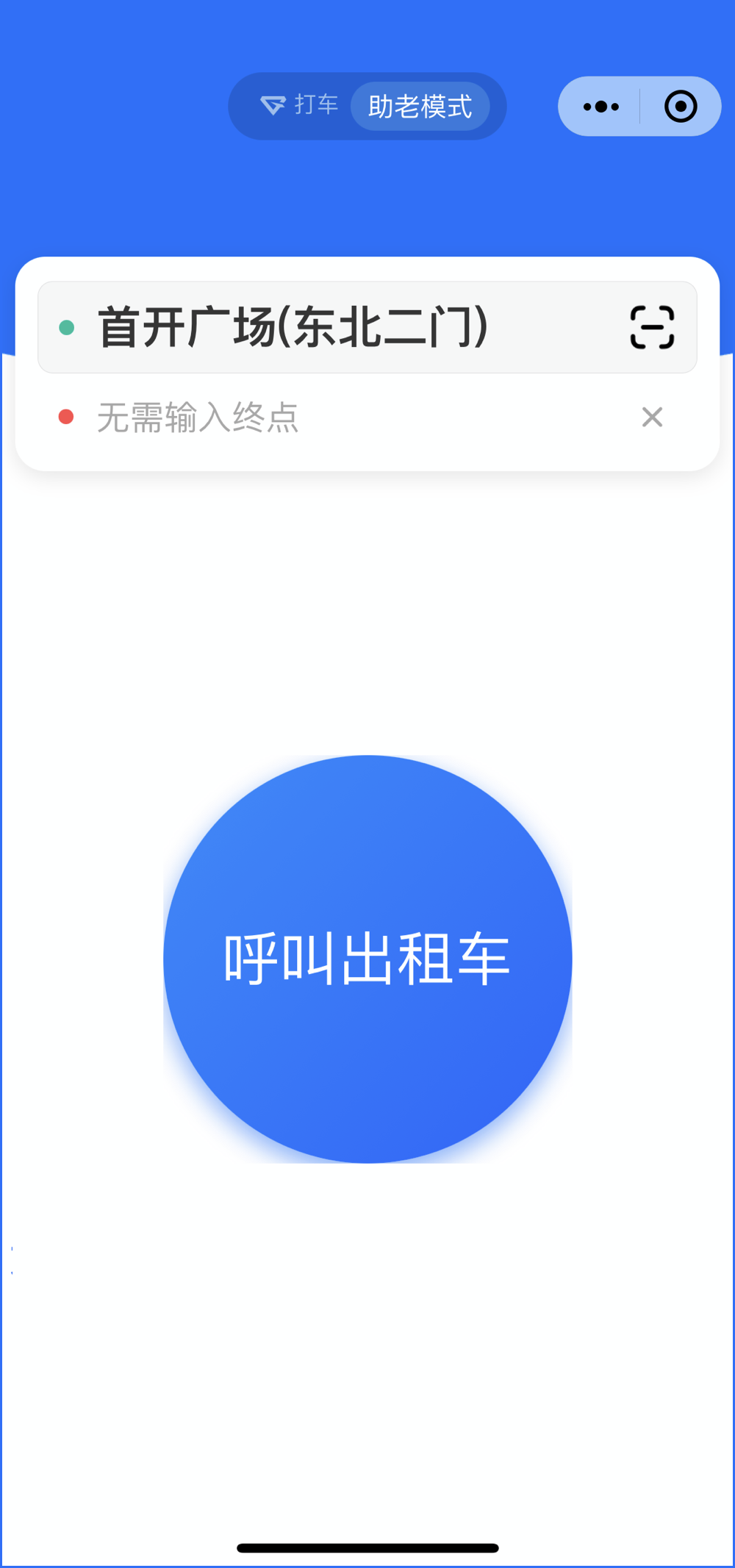Open the mini program more-options menu
The width and height of the screenshot is (735, 1568).
click(x=600, y=107)
